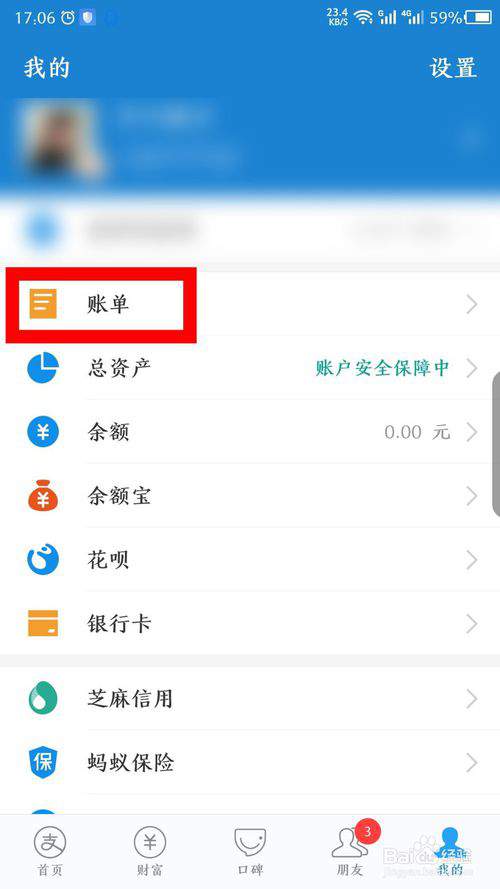Open 芝麻信用
Image resolution: width=500 pixels, height=889 pixels.
(250, 698)
